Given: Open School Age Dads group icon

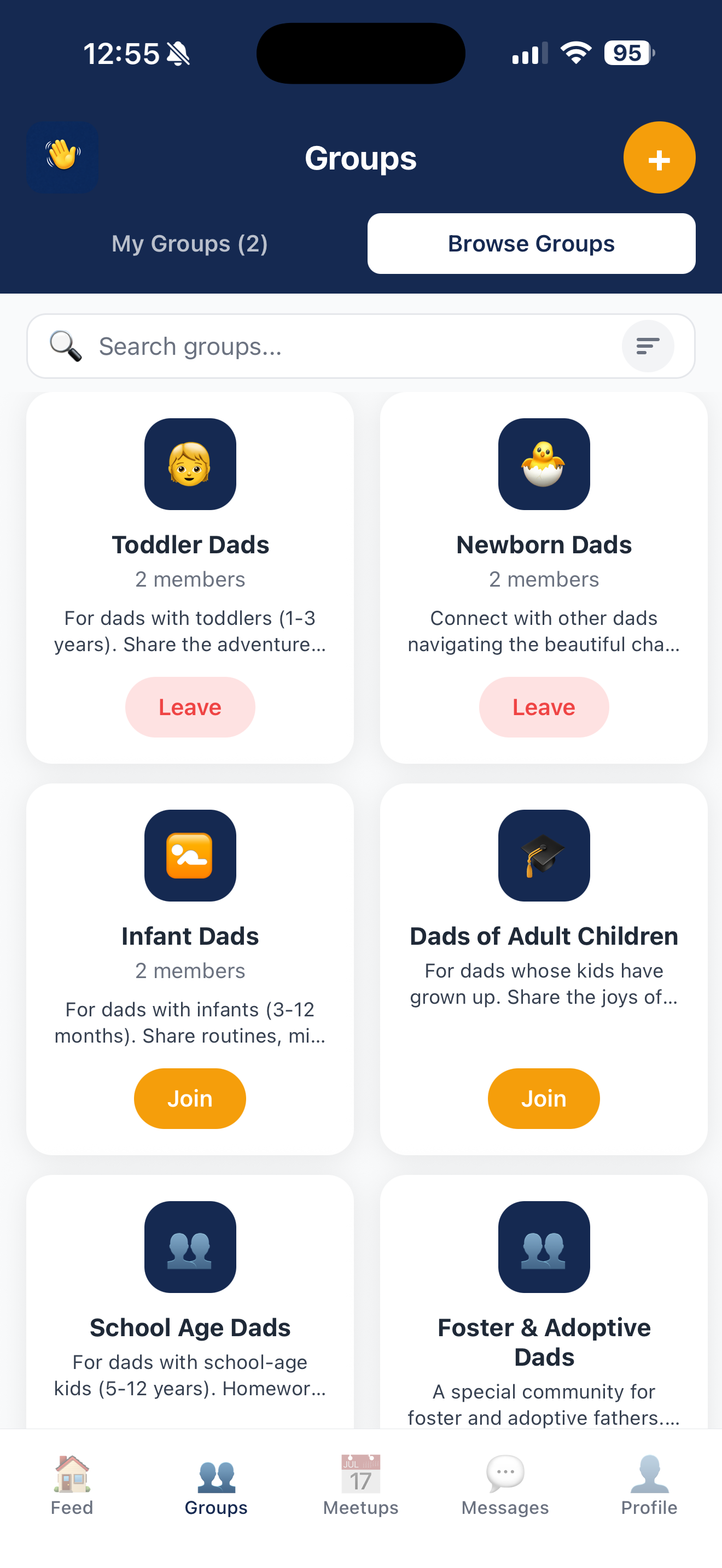Looking at the screenshot, I should tap(190, 1247).
